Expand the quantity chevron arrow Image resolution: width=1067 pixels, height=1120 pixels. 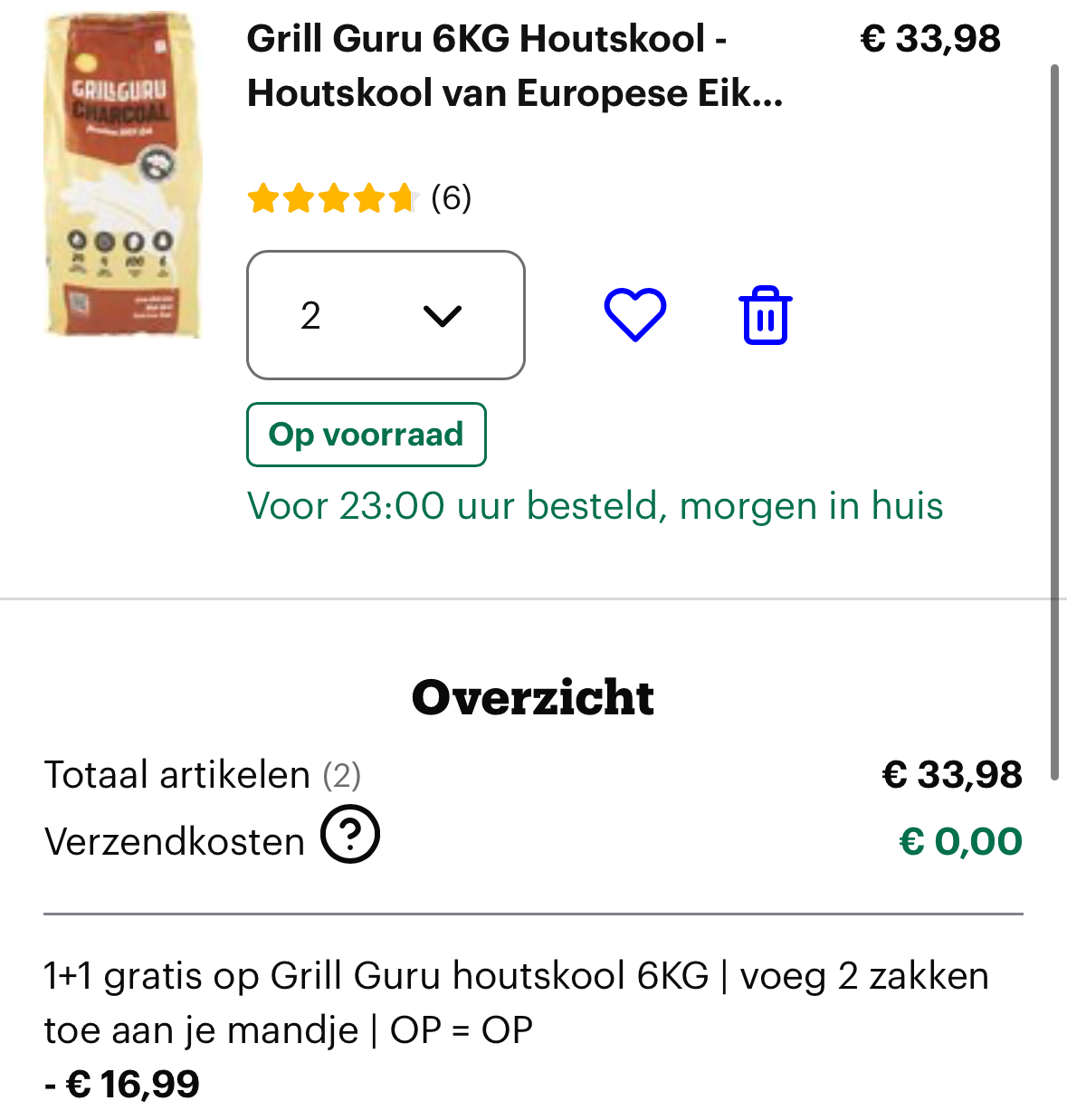point(443,315)
